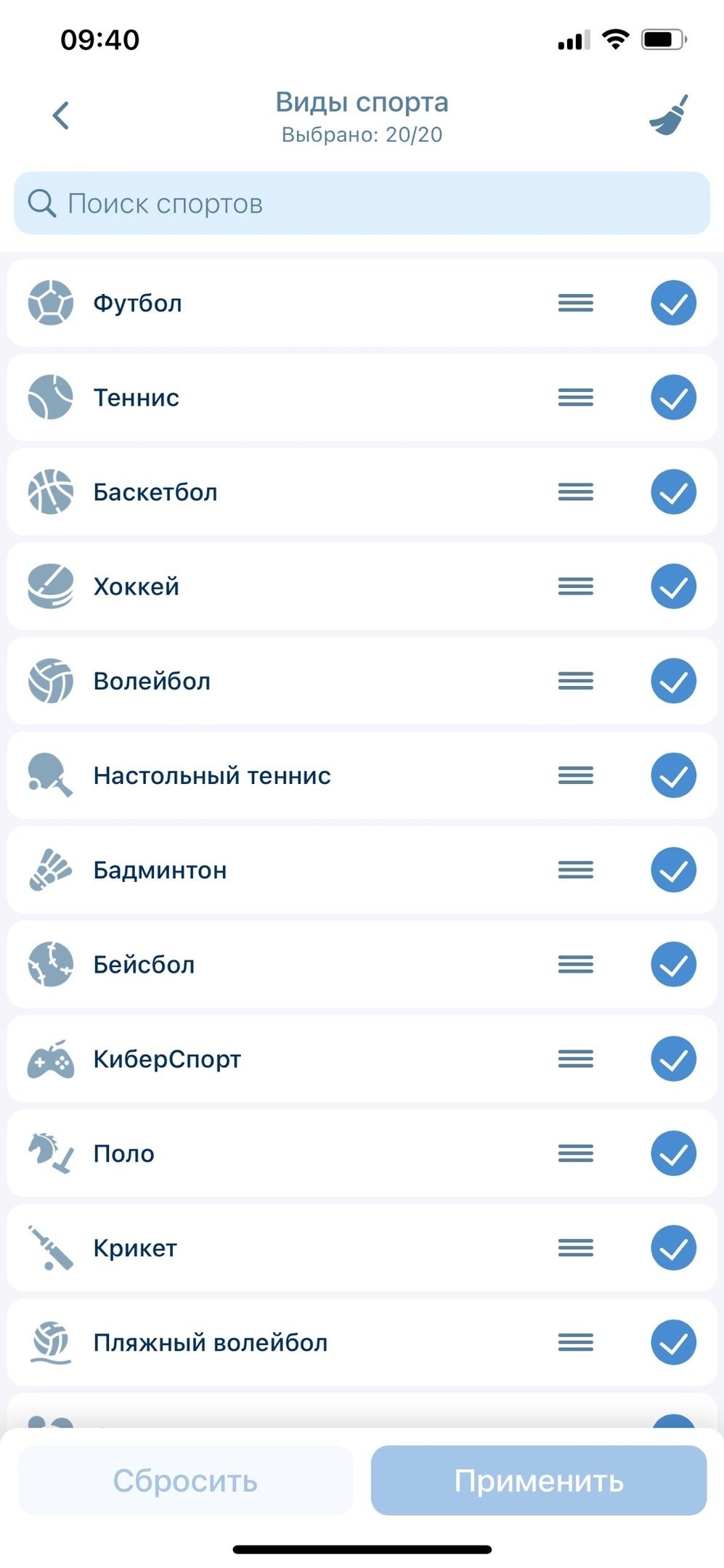
Task: Tap the broom clear icon
Action: pos(669,115)
